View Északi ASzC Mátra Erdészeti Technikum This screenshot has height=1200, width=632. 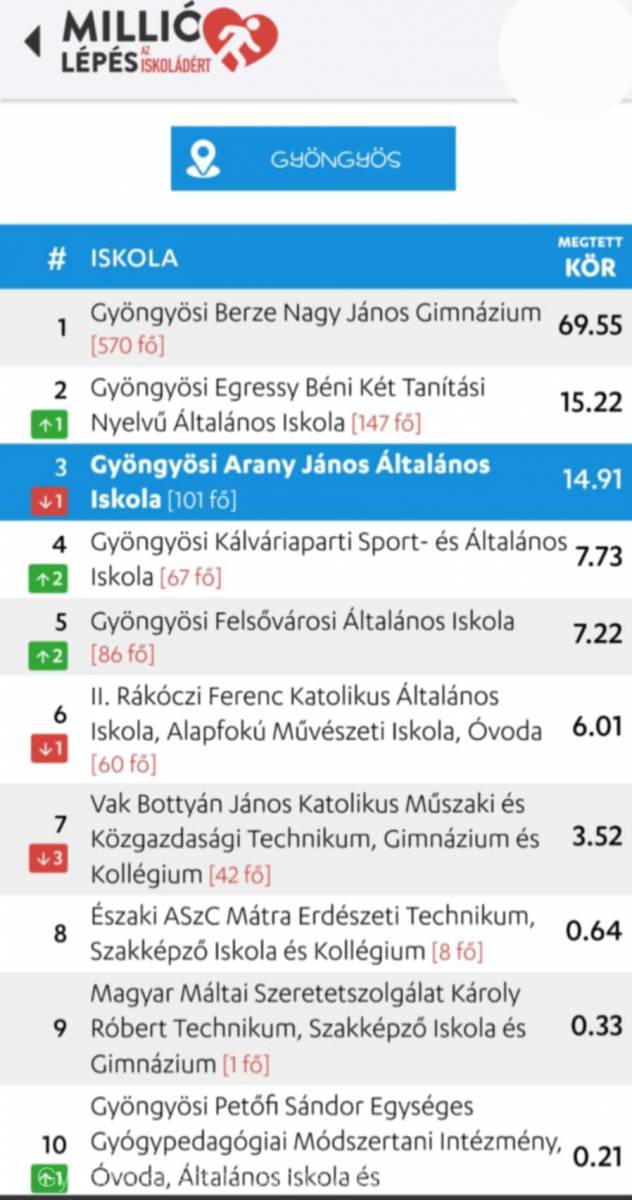coord(316,933)
